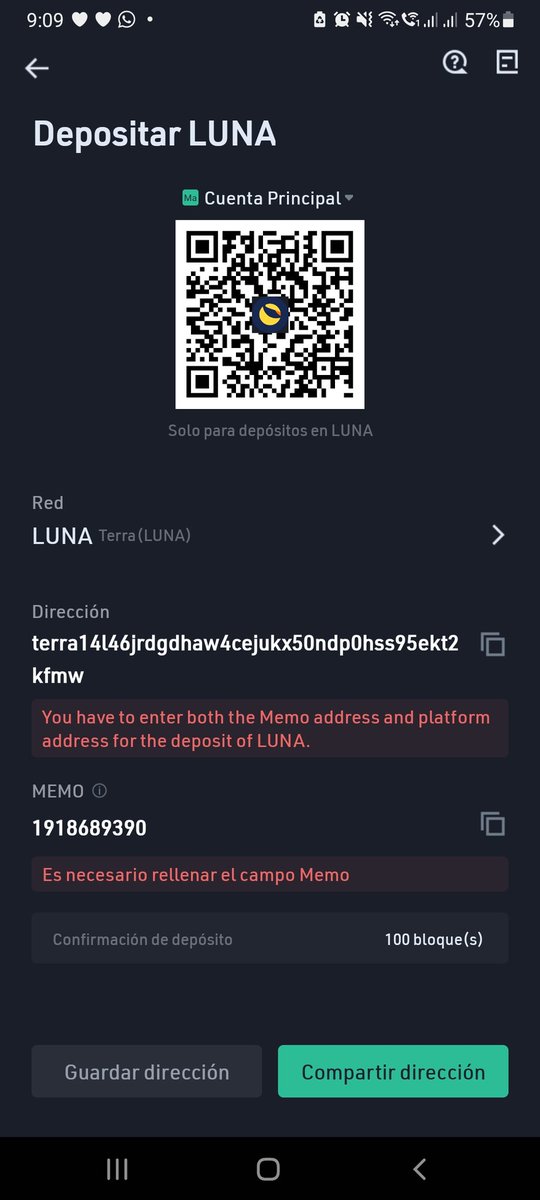This screenshot has width=540, height=1200.
Task: Tap Guardar dirección button
Action: click(147, 1072)
